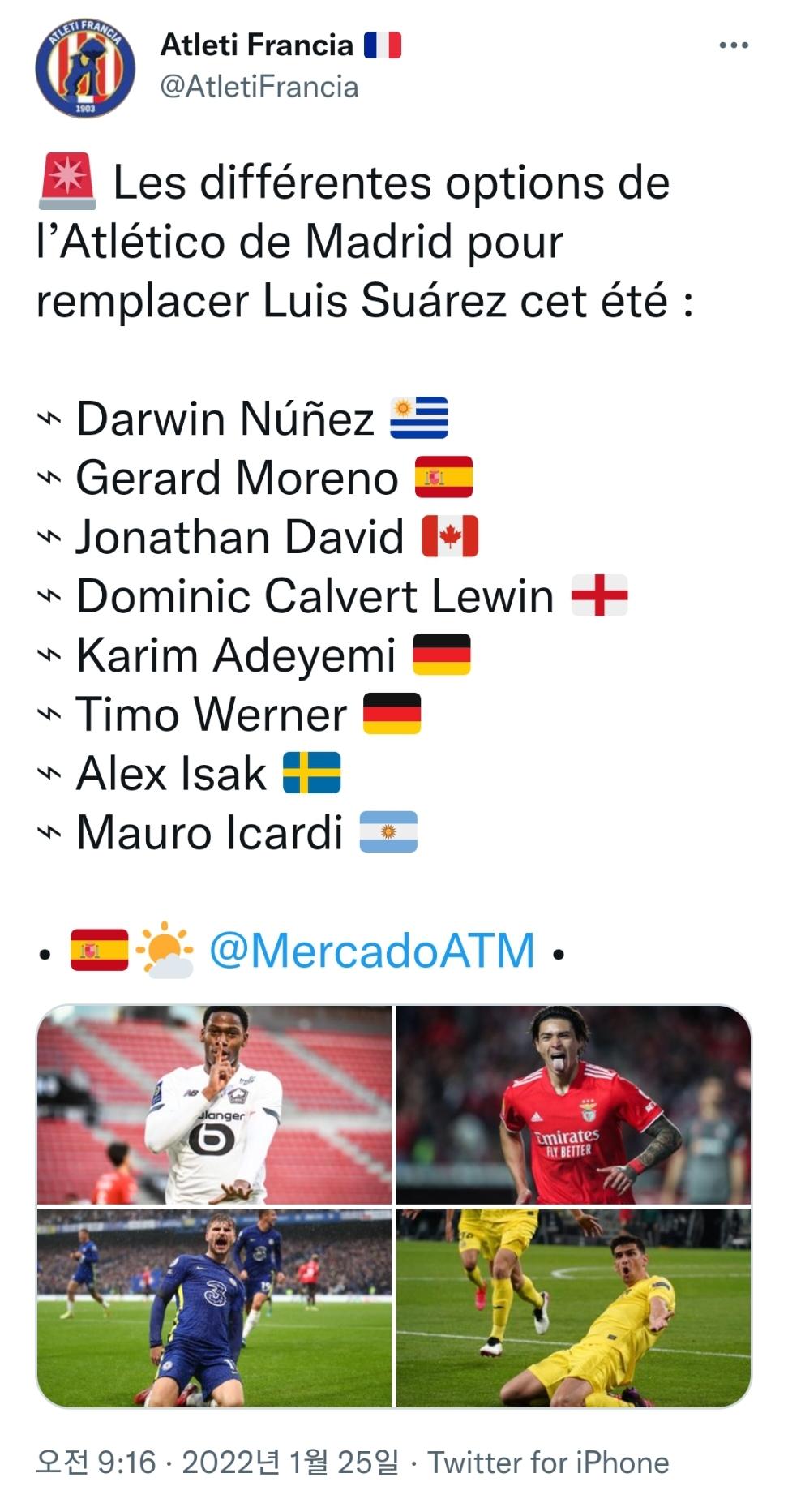
Task: View the Lille player photo in white kit
Action: click(x=215, y=1105)
